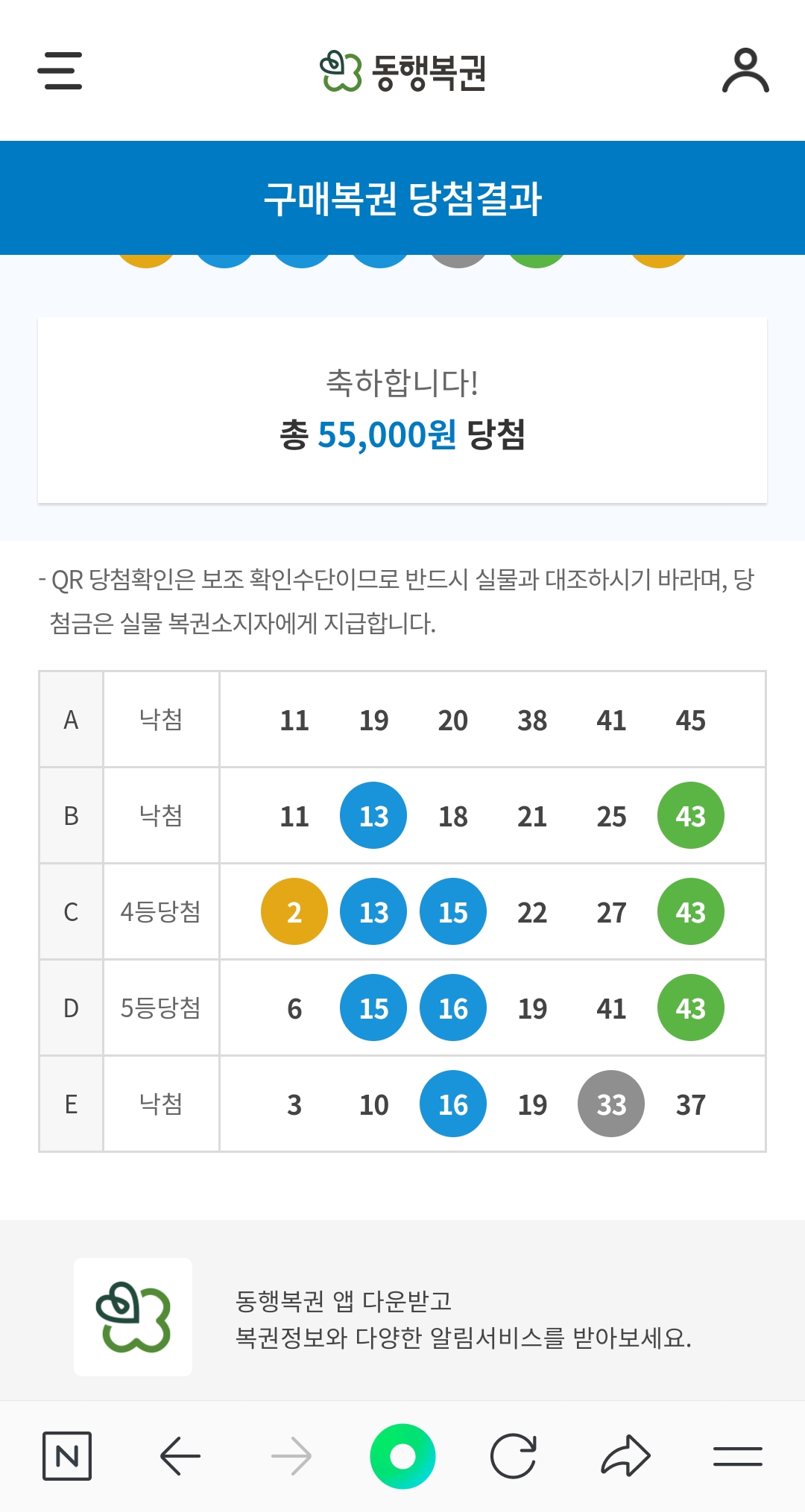The image size is (805, 1512).
Task: Open the 동행복권 app download banner
Action: coord(402,1318)
